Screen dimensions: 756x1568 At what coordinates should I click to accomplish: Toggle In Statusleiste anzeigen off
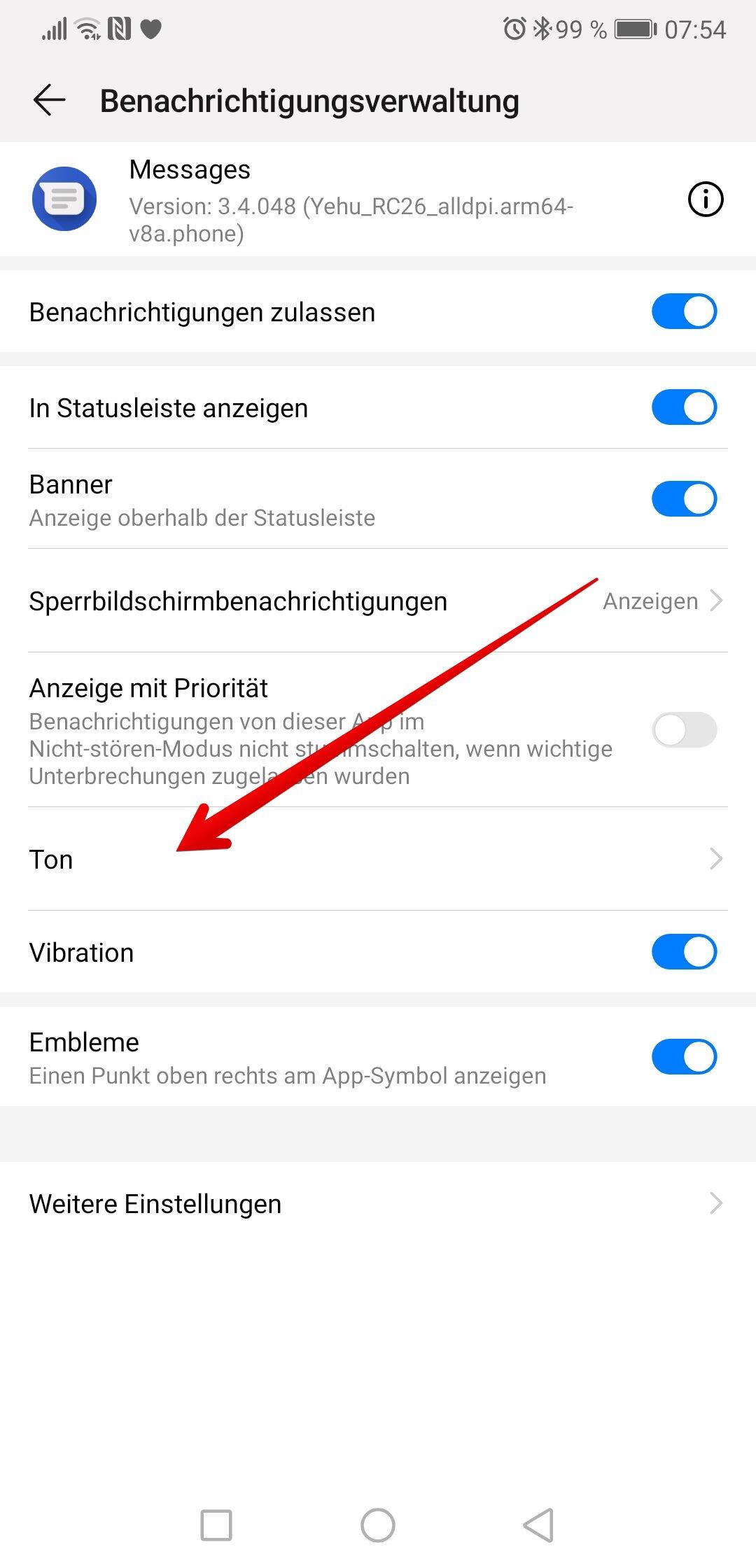[684, 407]
